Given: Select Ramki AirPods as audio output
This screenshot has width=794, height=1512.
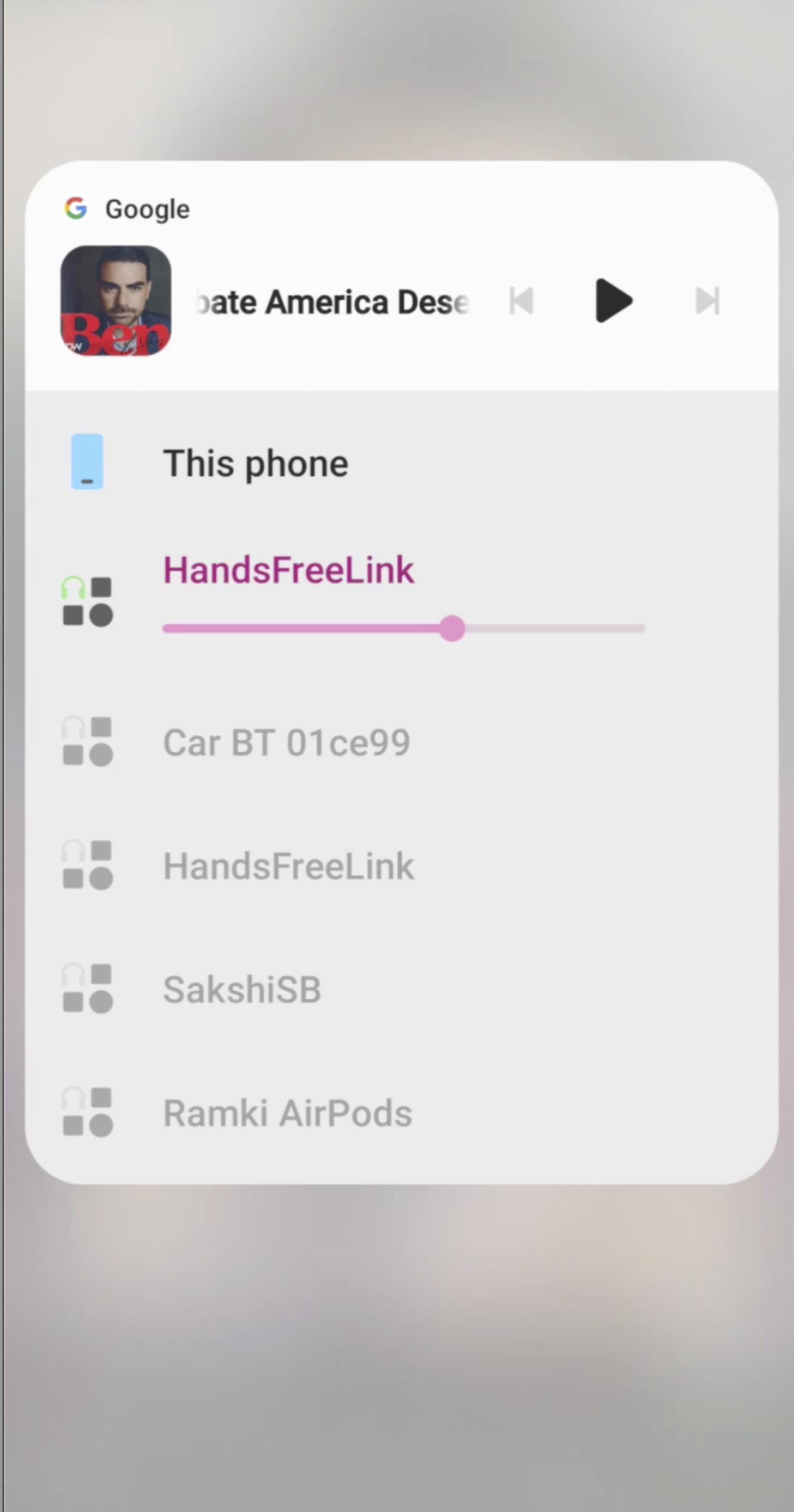Looking at the screenshot, I should point(288,1113).
